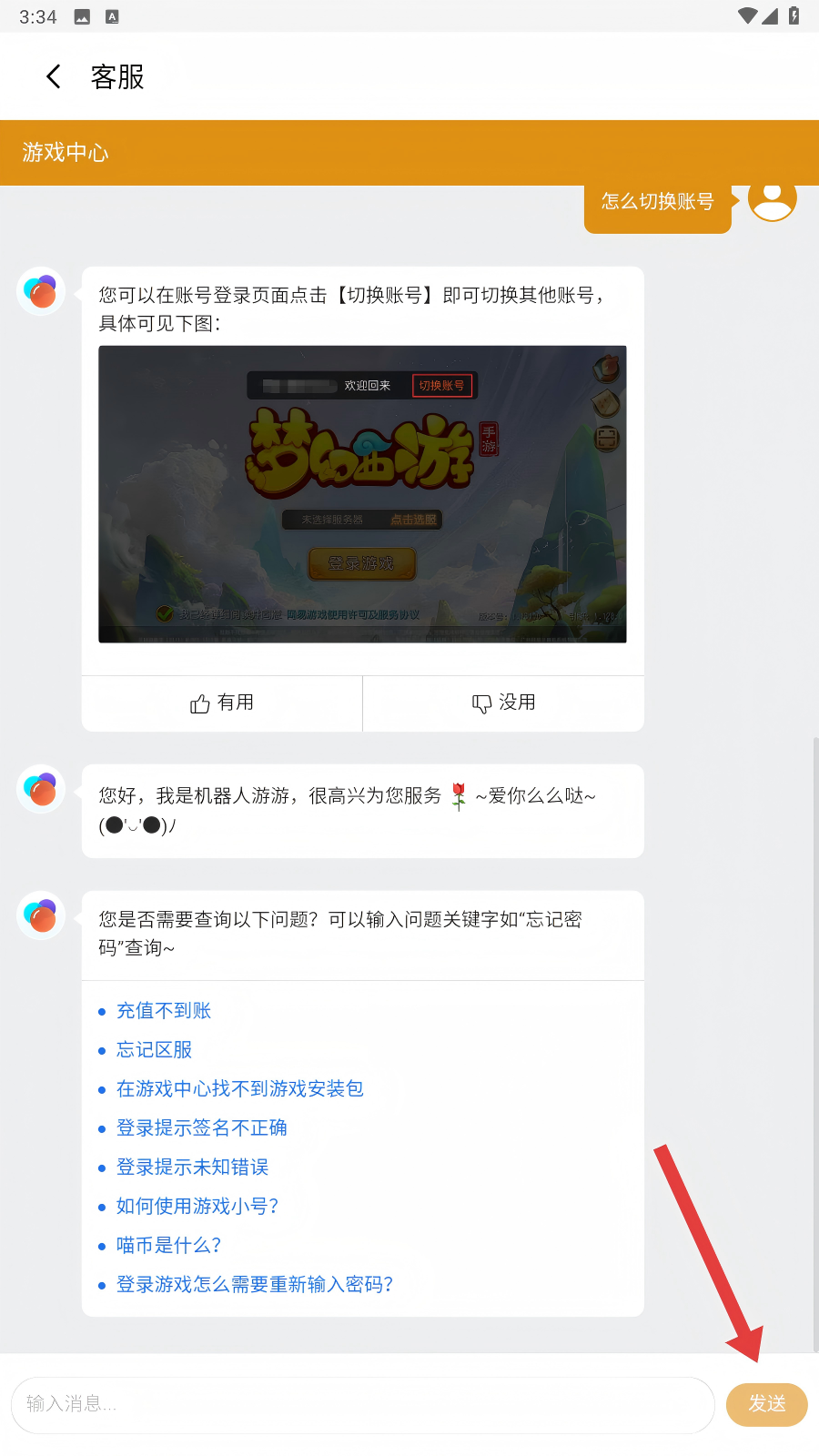
Task: Focus the 输入消息 text field
Action: [362, 1404]
